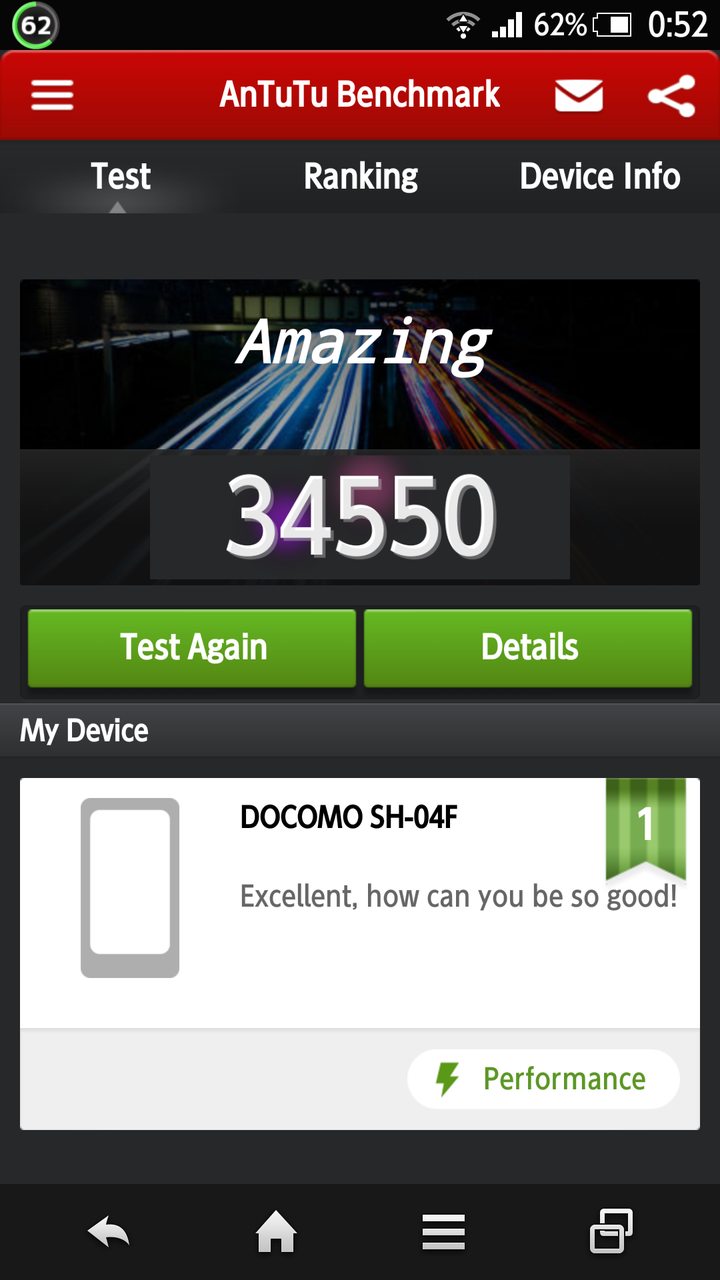Open recent apps from navigation bar
This screenshot has width=720, height=1280.
point(611,1232)
